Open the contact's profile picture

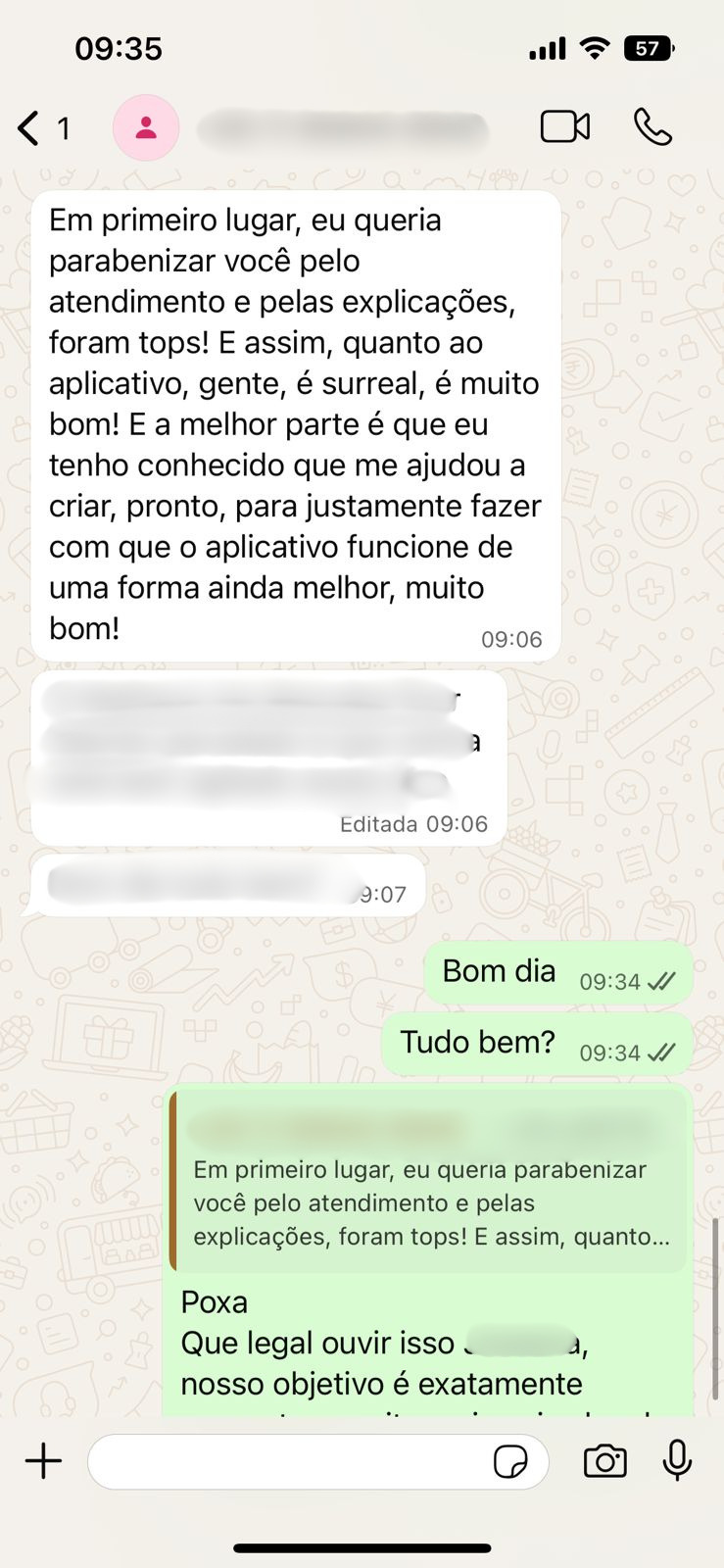tap(146, 128)
